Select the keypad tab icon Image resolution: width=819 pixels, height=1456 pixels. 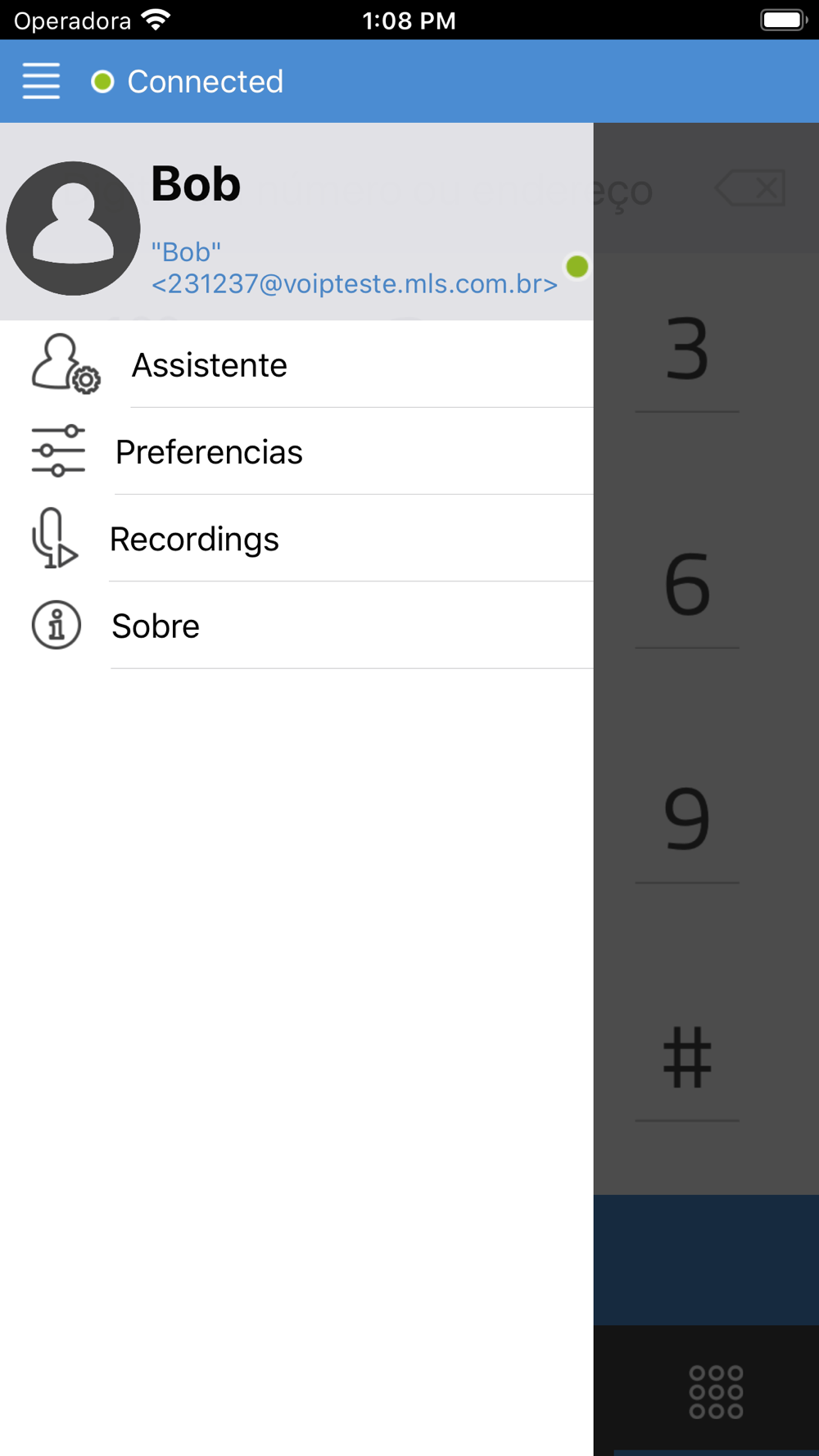[716, 1390]
